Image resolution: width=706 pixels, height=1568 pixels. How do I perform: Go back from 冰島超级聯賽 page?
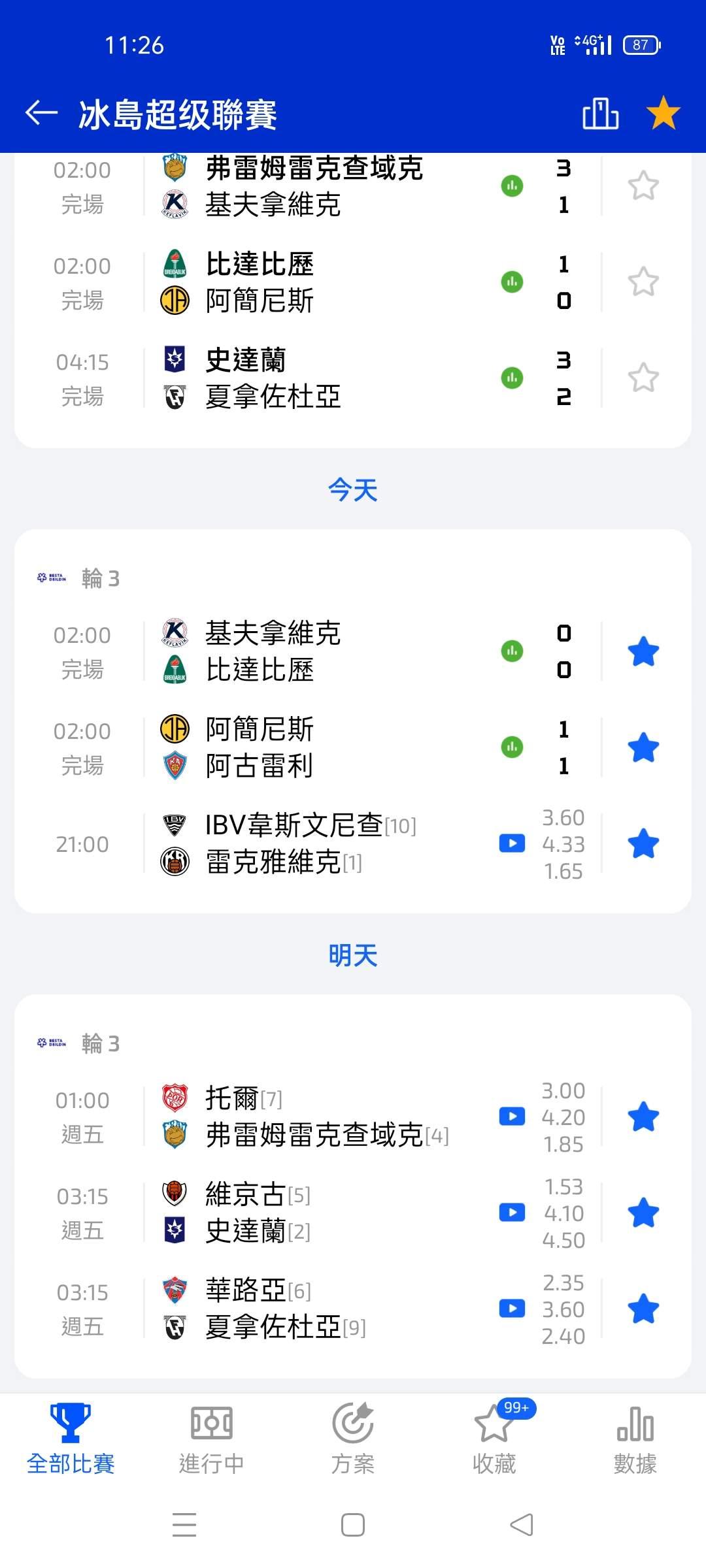coord(42,114)
